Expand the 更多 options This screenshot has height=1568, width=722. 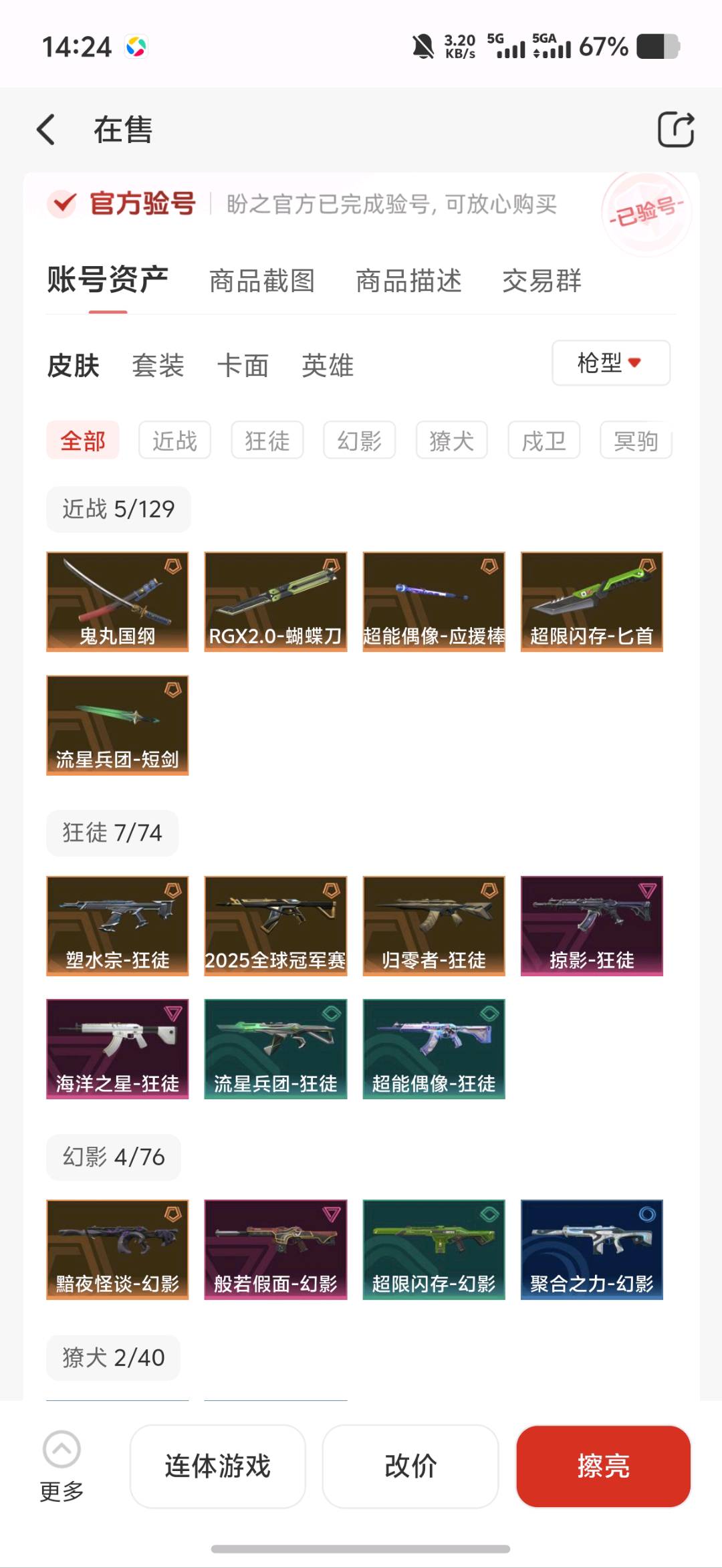(x=62, y=1464)
